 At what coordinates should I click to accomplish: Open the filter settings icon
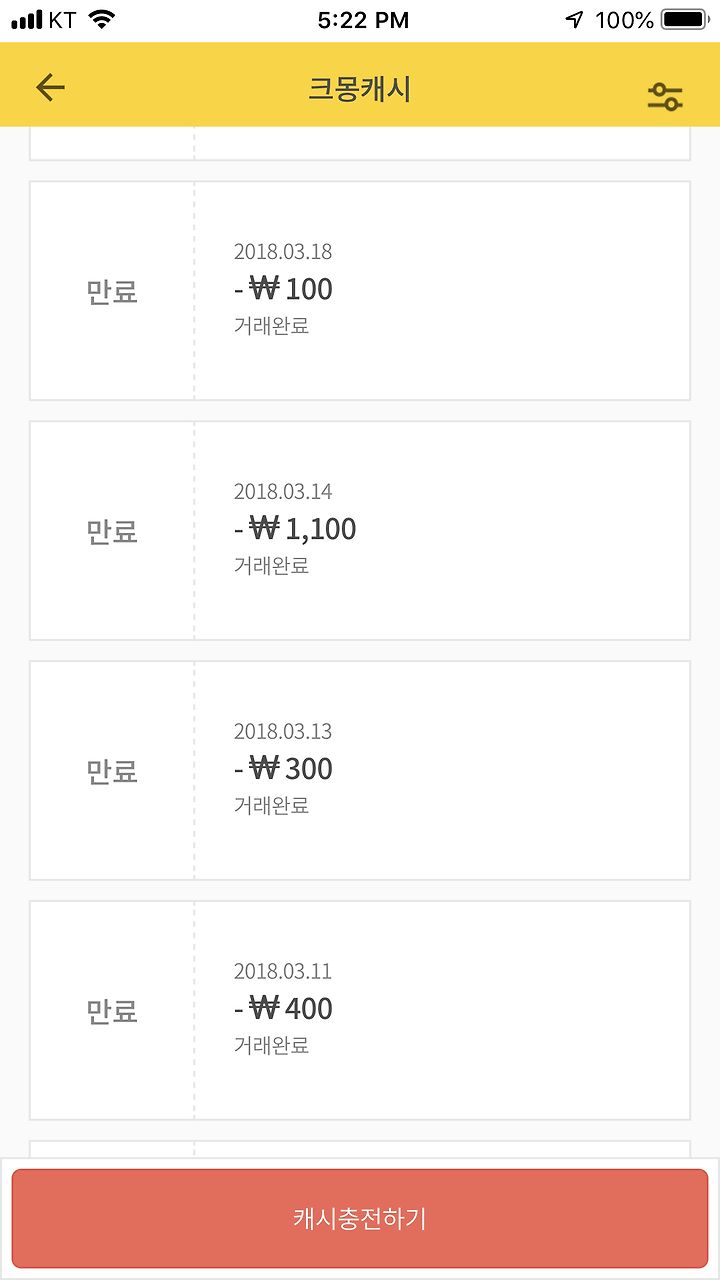pos(665,96)
